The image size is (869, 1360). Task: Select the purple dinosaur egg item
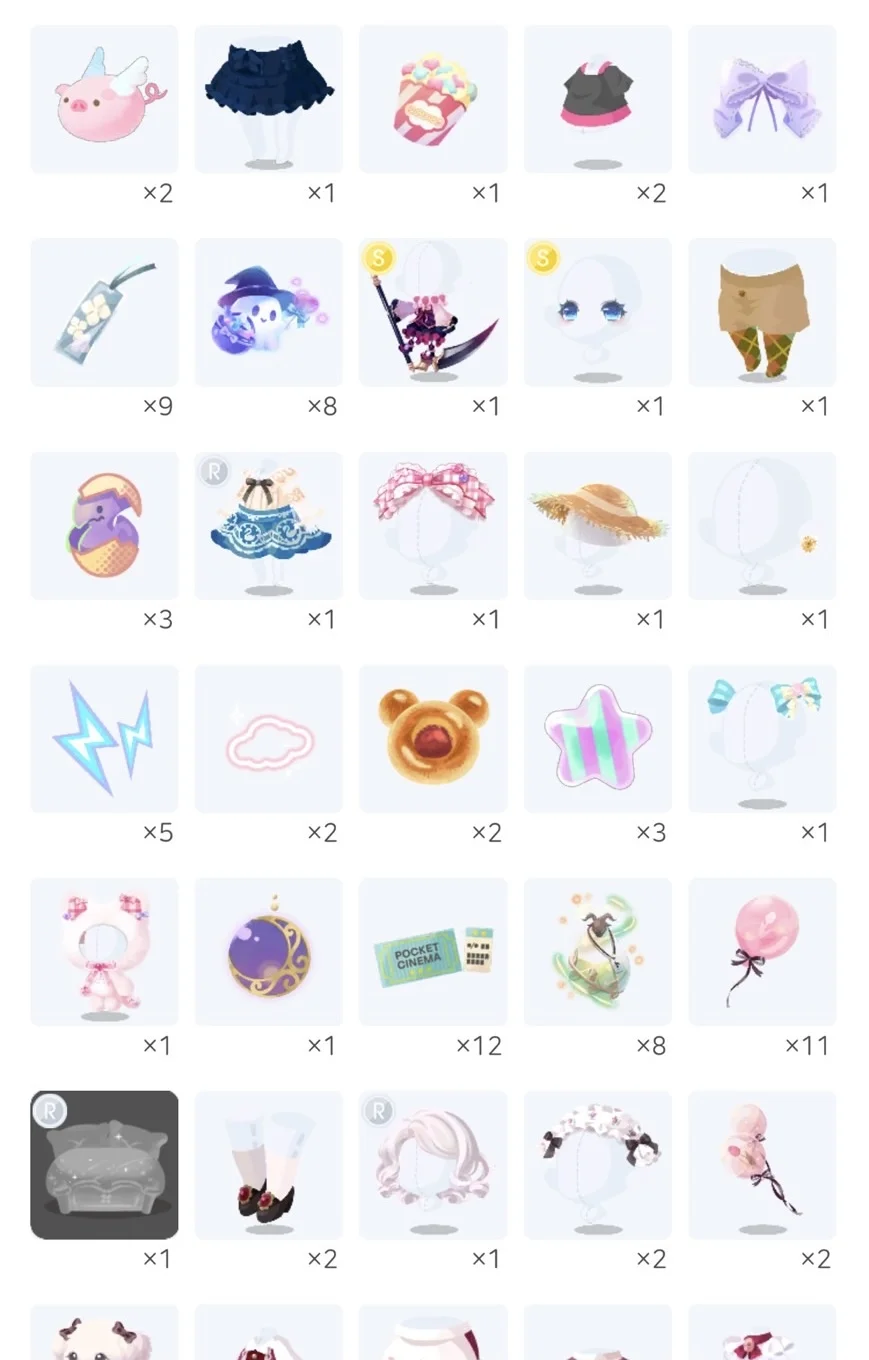(x=104, y=526)
